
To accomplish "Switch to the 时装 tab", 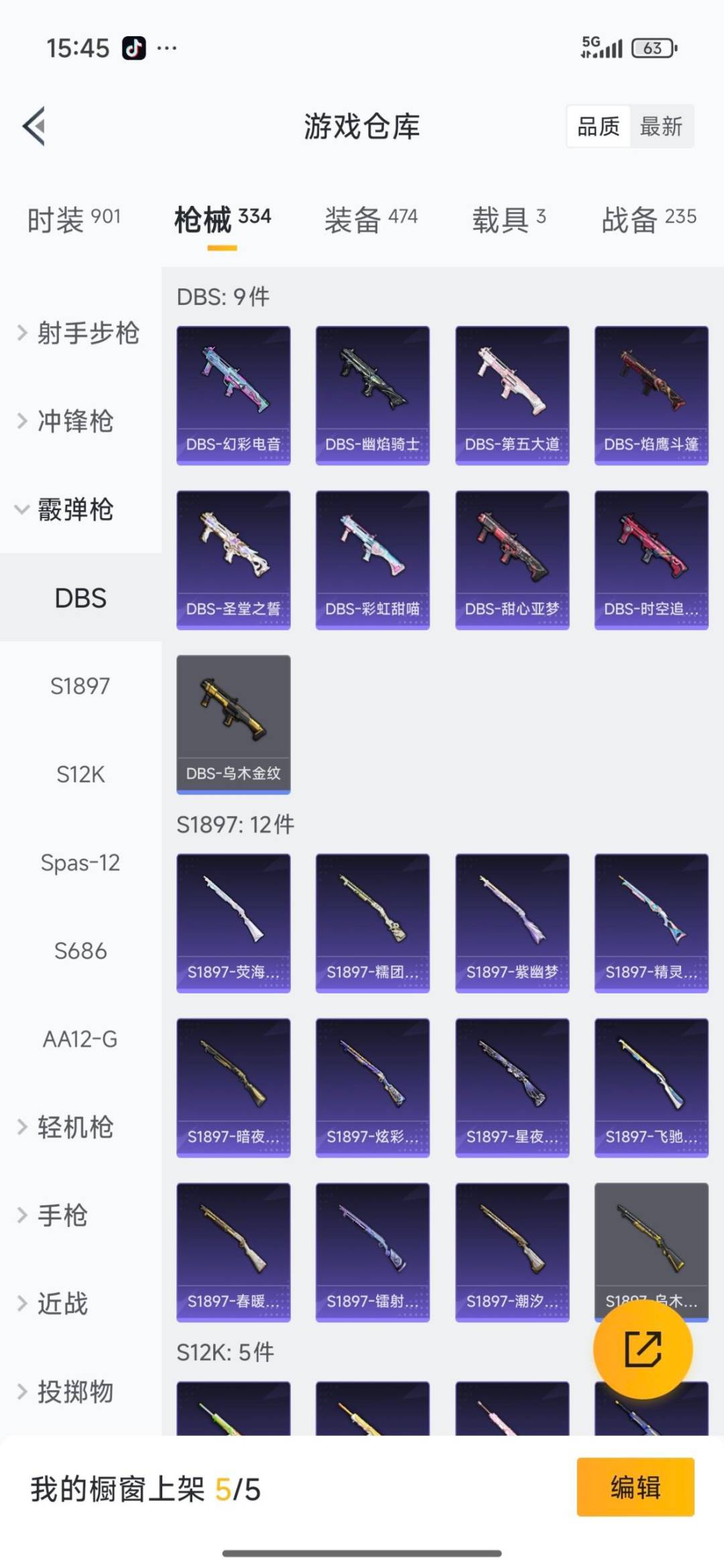I will click(x=74, y=219).
